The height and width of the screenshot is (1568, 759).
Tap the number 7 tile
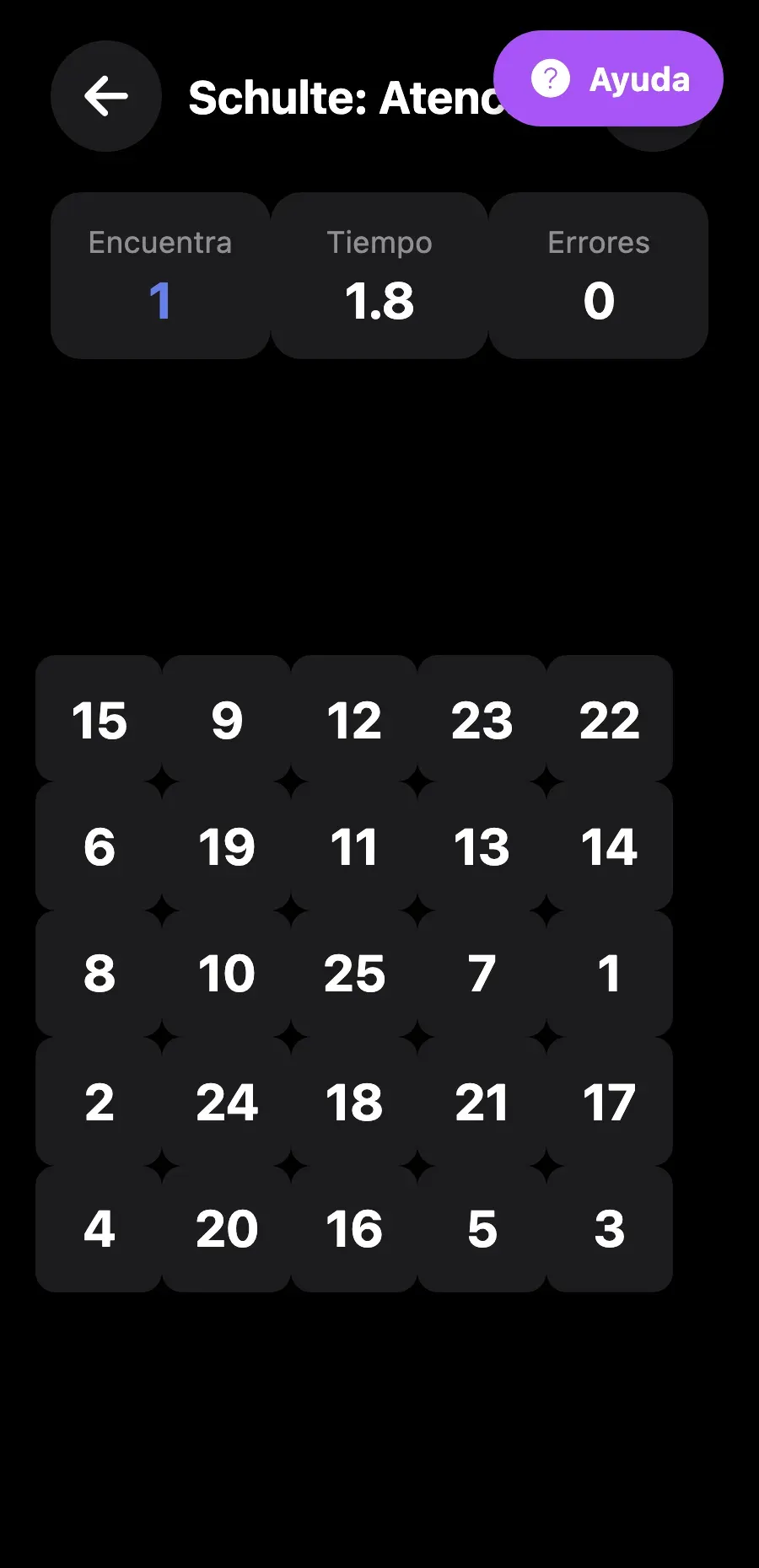click(482, 974)
